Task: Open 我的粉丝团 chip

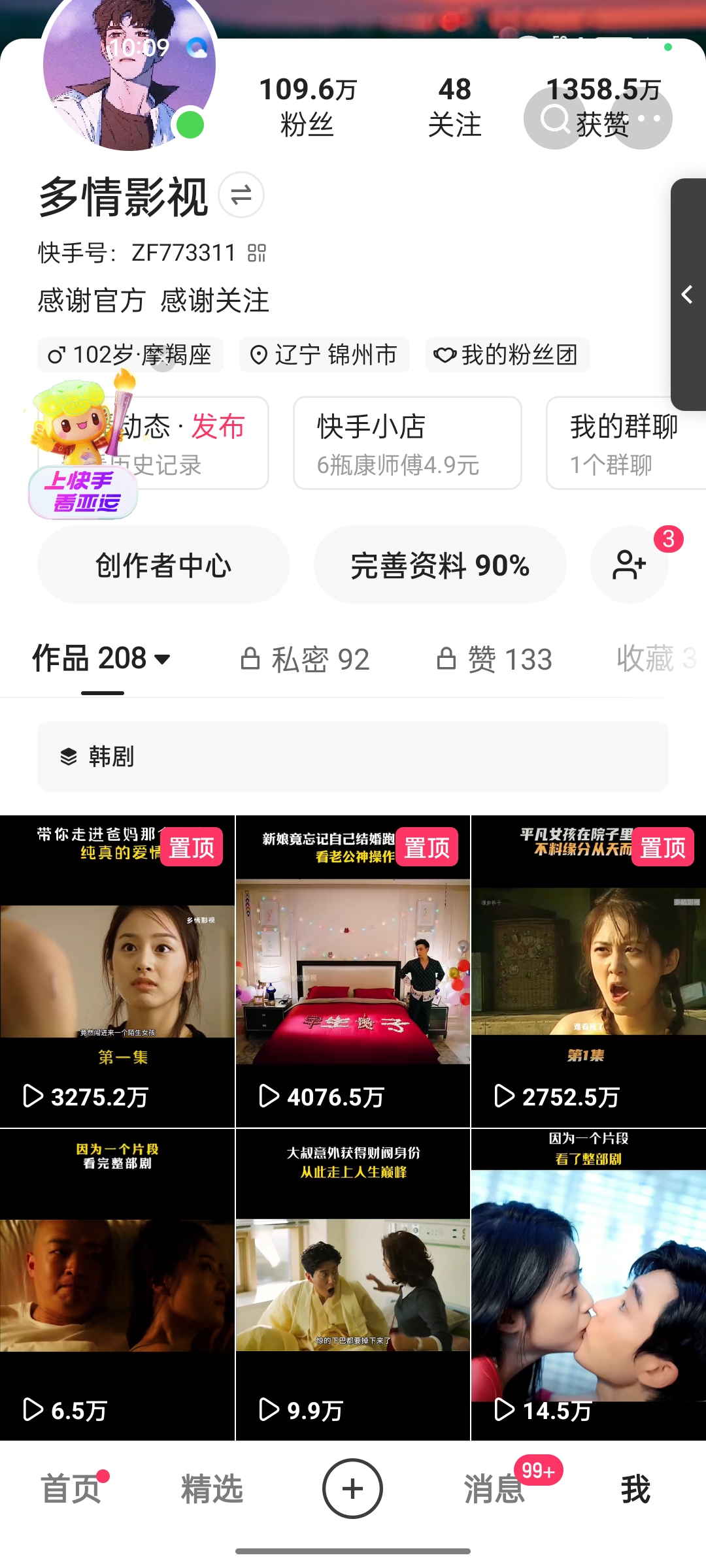Action: pos(507,355)
